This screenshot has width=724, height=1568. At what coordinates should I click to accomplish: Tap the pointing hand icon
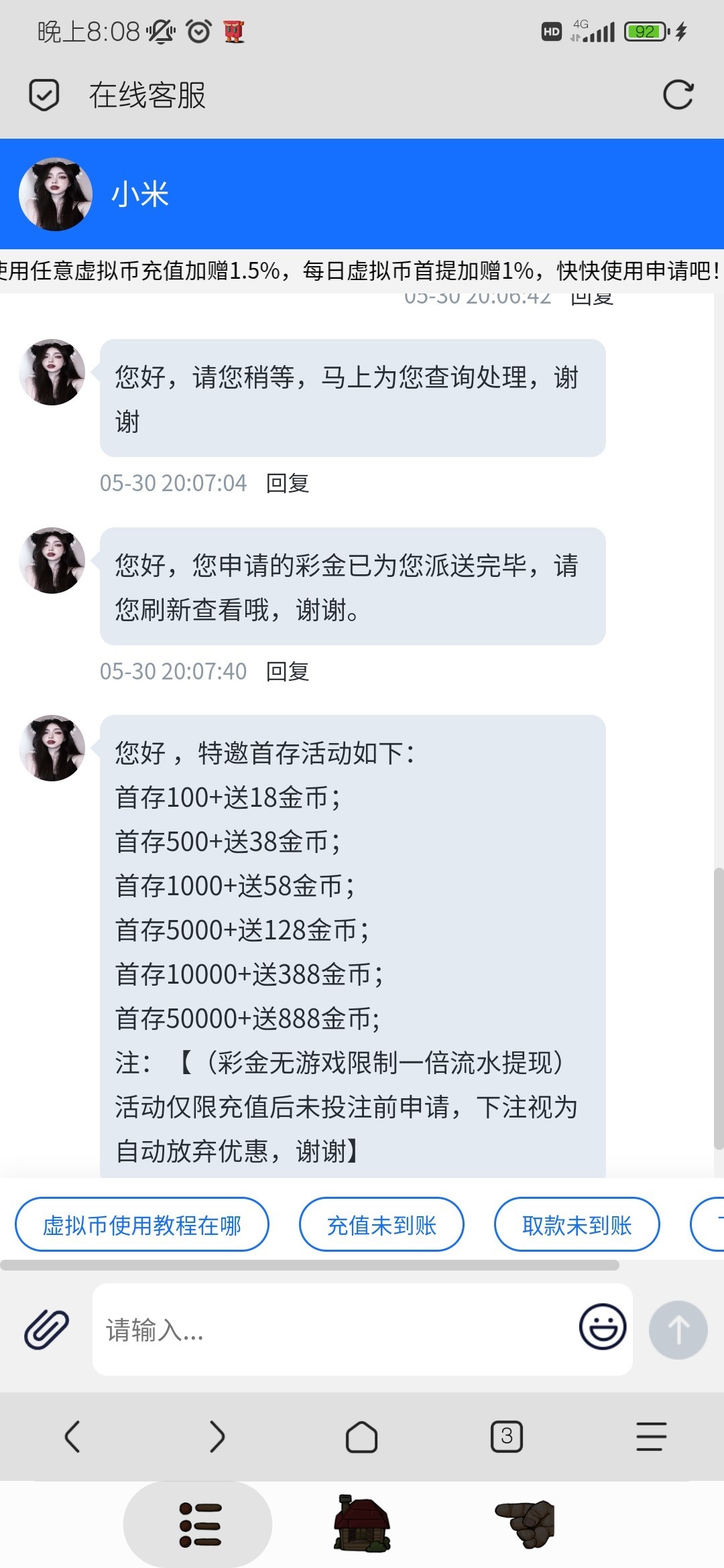526,1524
